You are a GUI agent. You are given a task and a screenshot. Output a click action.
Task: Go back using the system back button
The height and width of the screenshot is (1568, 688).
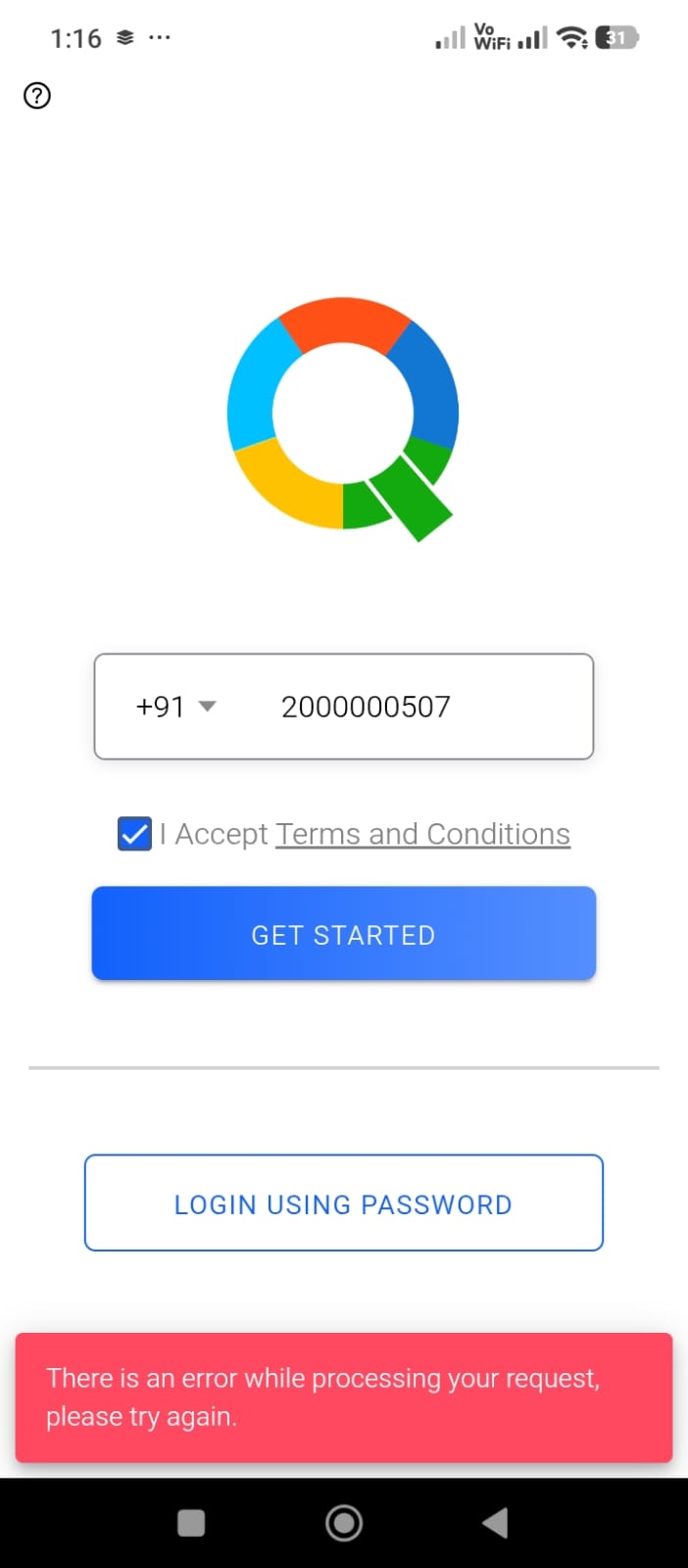pyautogui.click(x=495, y=1523)
